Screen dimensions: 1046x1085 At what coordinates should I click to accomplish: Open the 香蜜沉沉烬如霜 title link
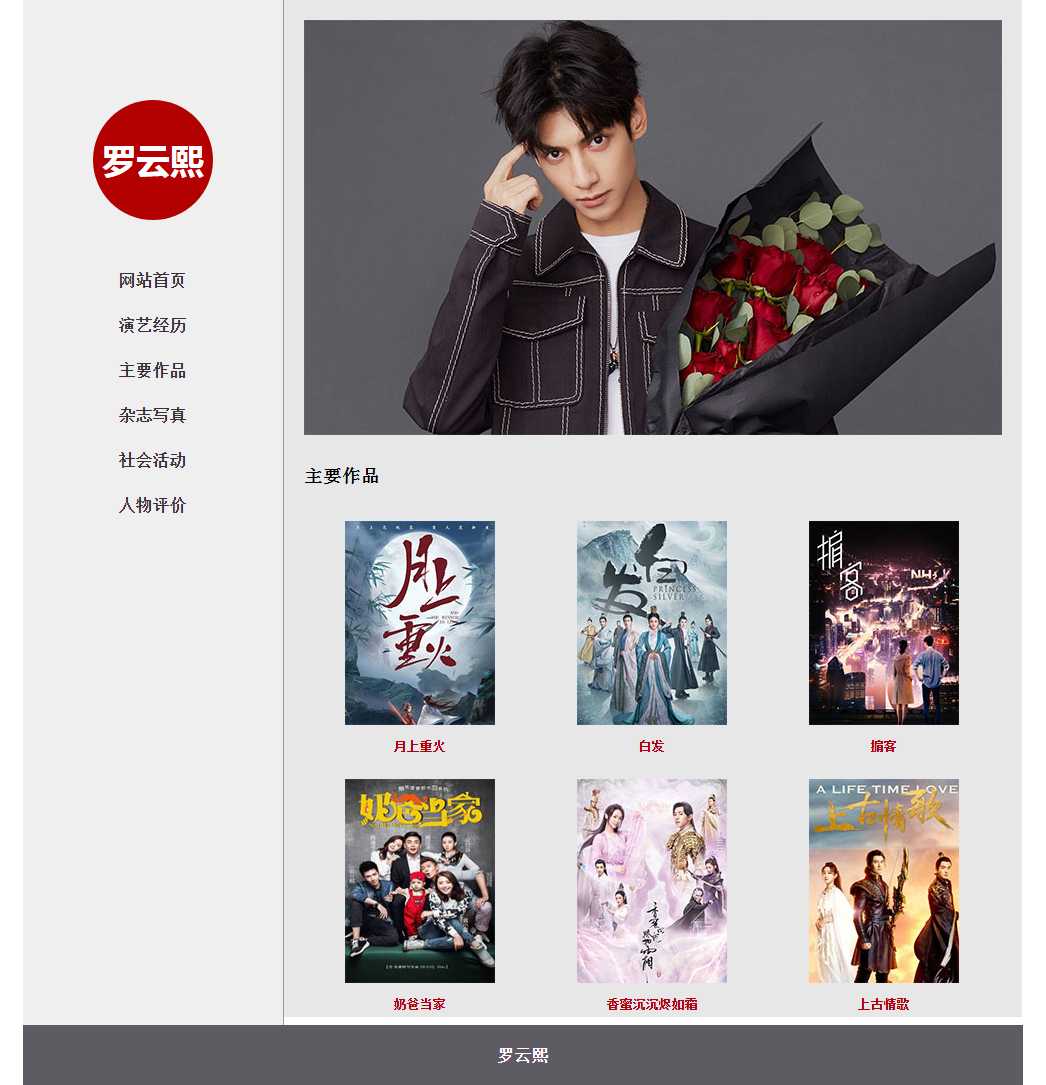[652, 1004]
